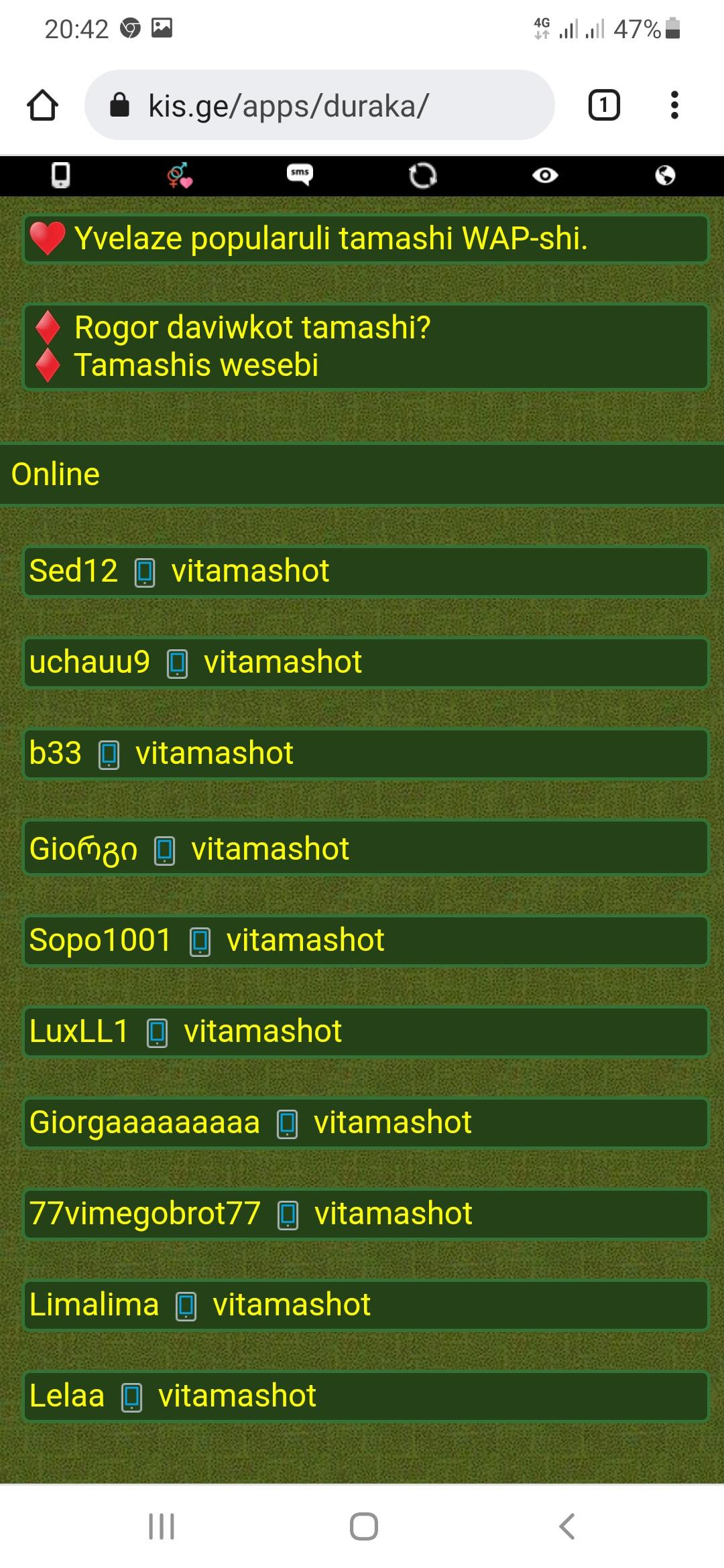The height and width of the screenshot is (1568, 724).
Task: Select Sed12's vitamashot row
Action: 249,572
